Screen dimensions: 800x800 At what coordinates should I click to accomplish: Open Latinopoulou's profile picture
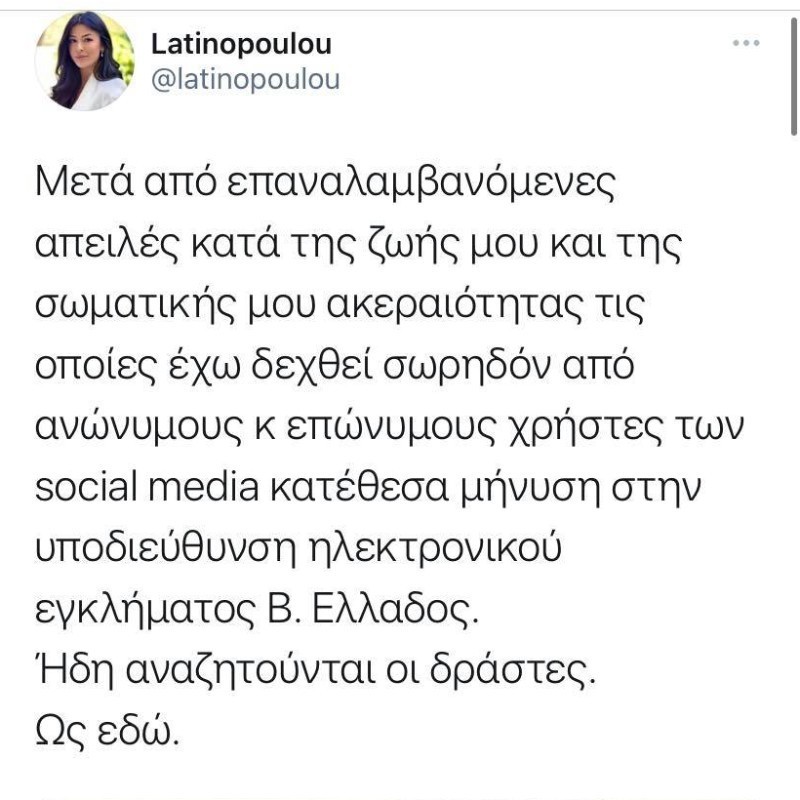85,62
